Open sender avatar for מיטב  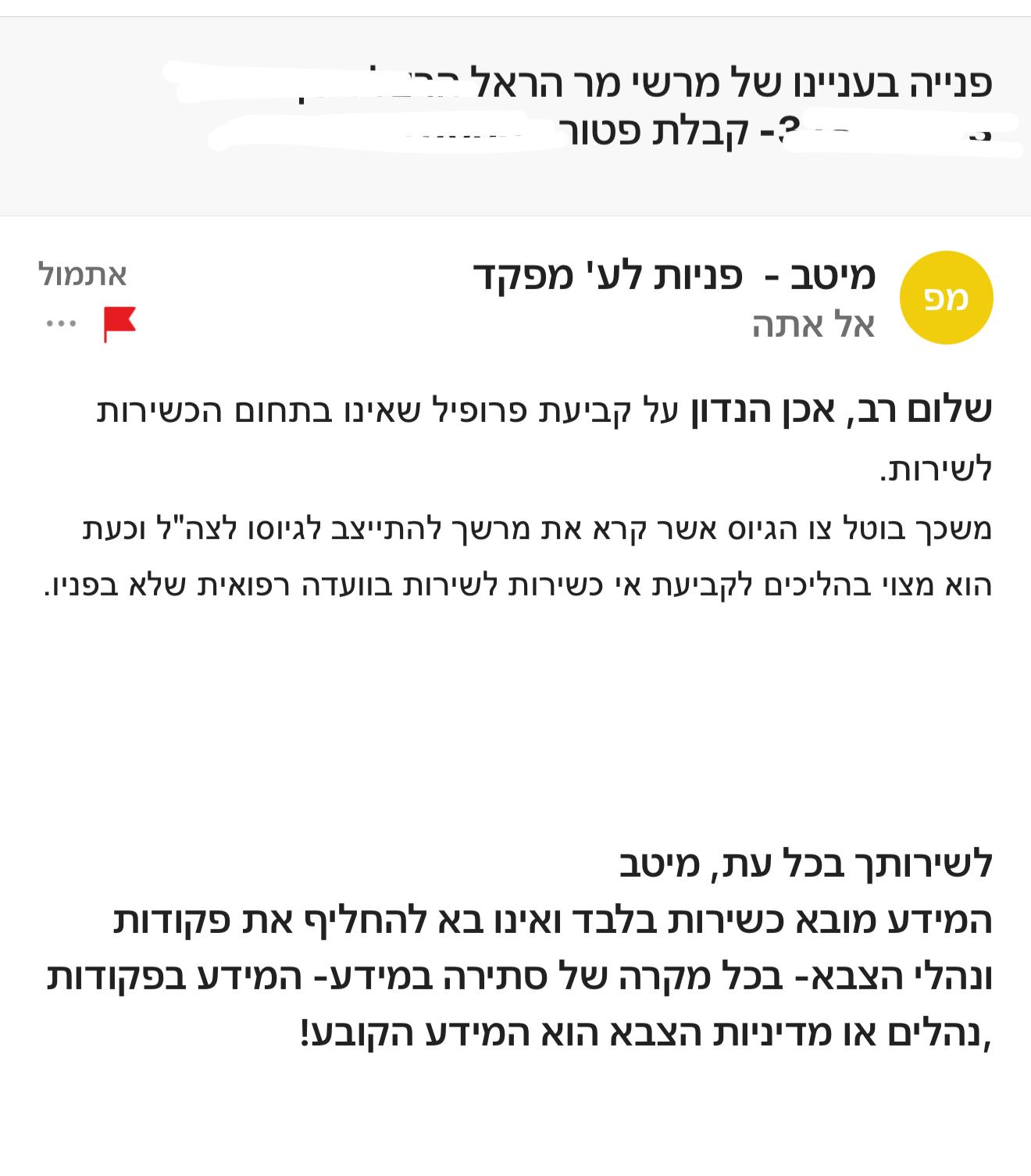946,298
